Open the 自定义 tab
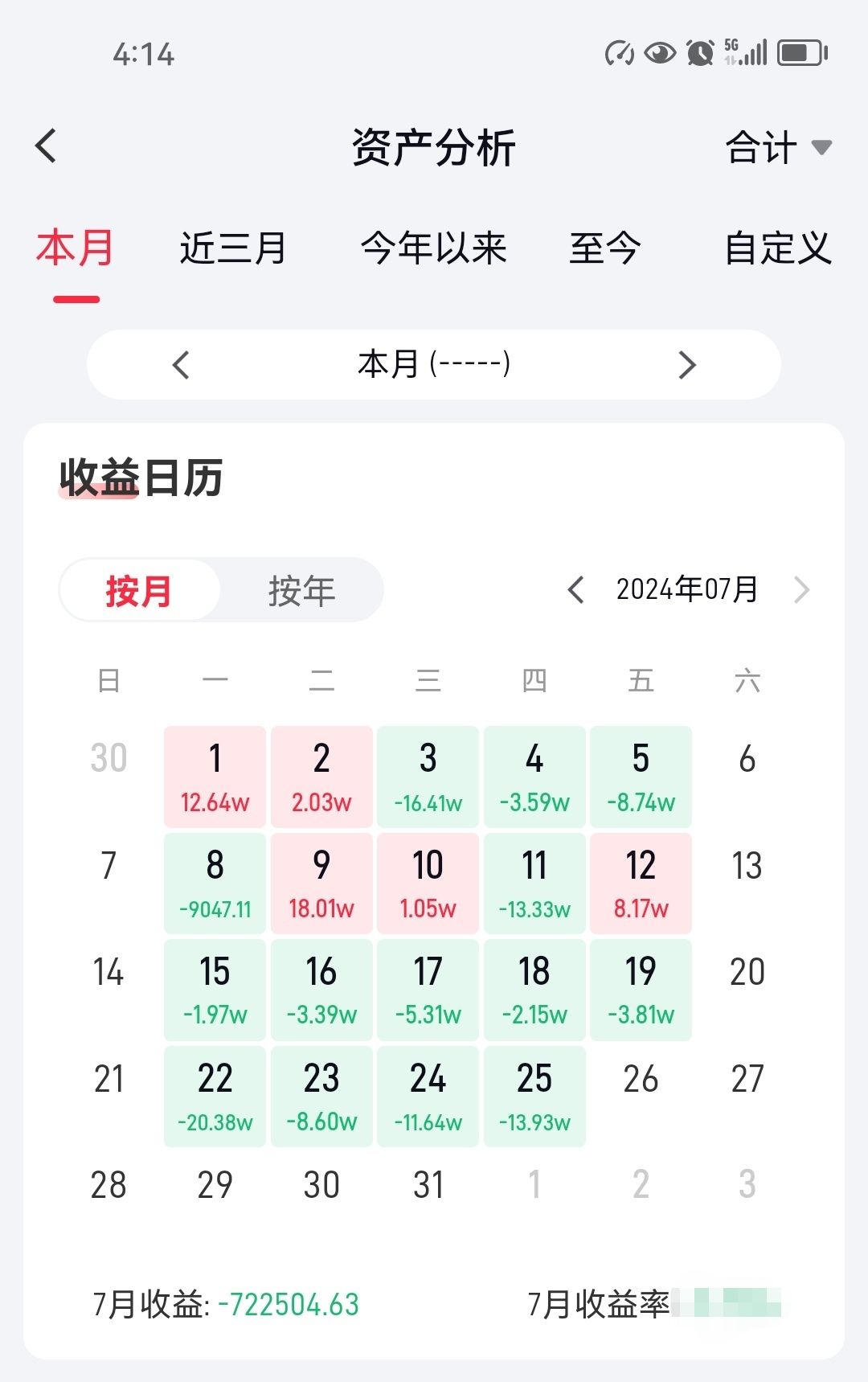Screen dimensions: 868x1382 pyautogui.click(x=777, y=248)
